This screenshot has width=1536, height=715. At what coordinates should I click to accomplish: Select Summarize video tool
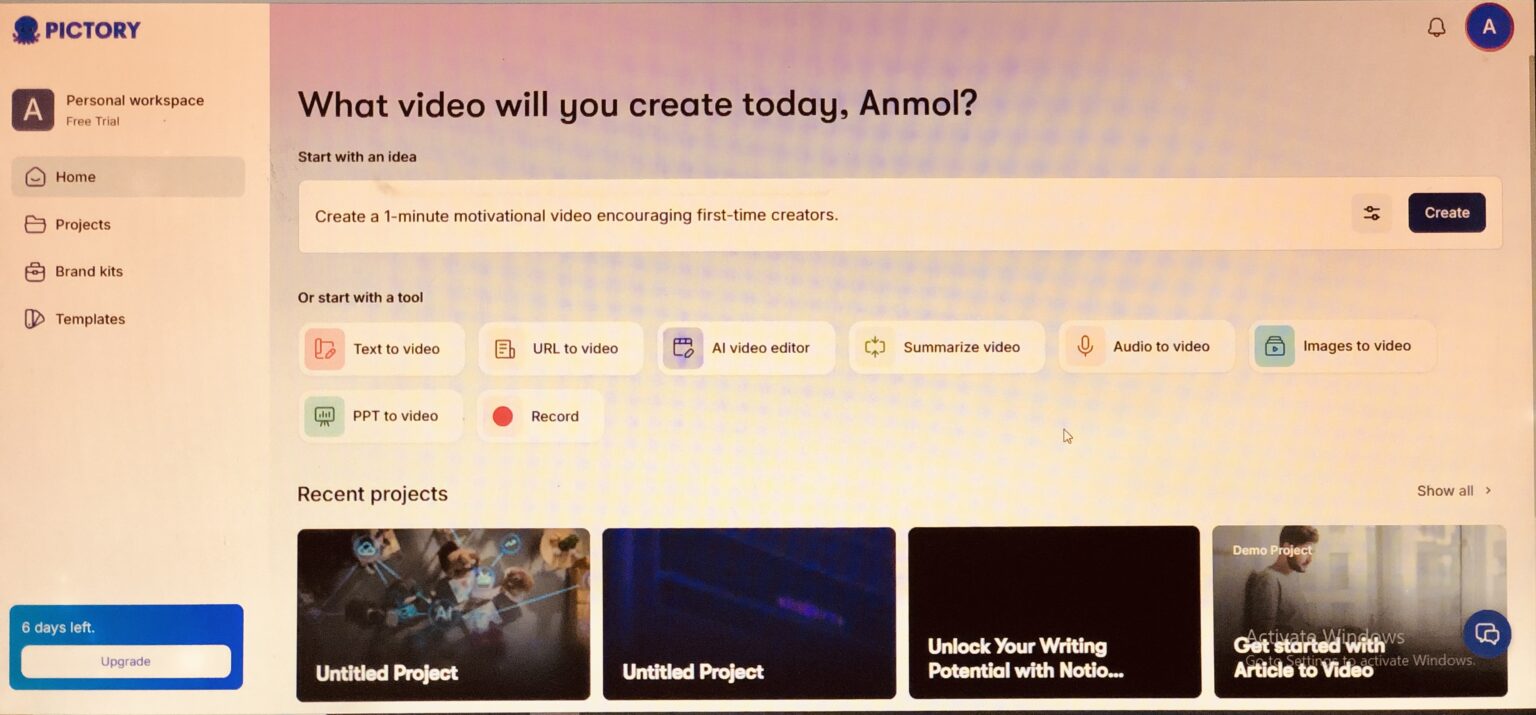[x=946, y=347]
